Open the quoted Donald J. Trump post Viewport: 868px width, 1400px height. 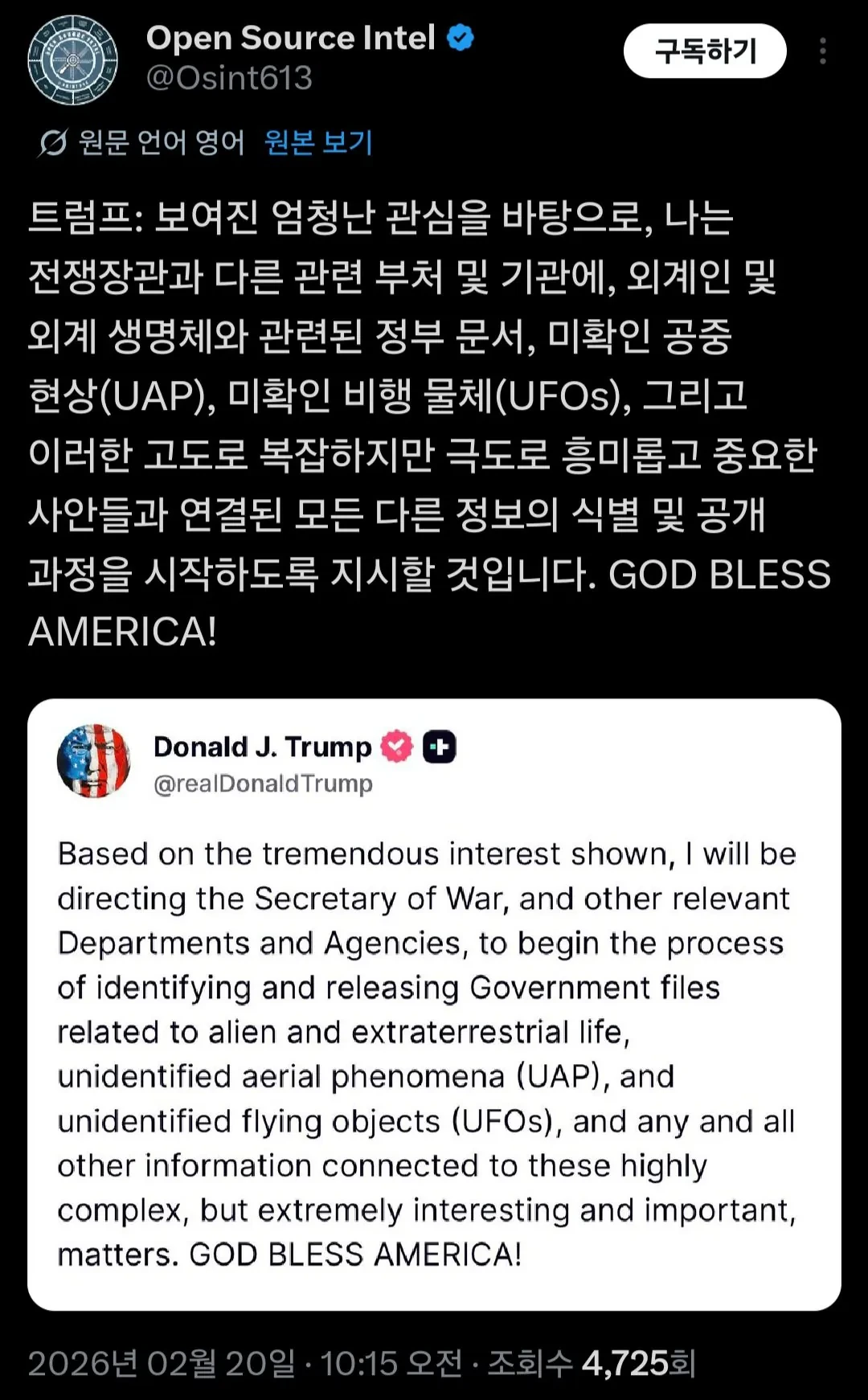[x=434, y=1005]
